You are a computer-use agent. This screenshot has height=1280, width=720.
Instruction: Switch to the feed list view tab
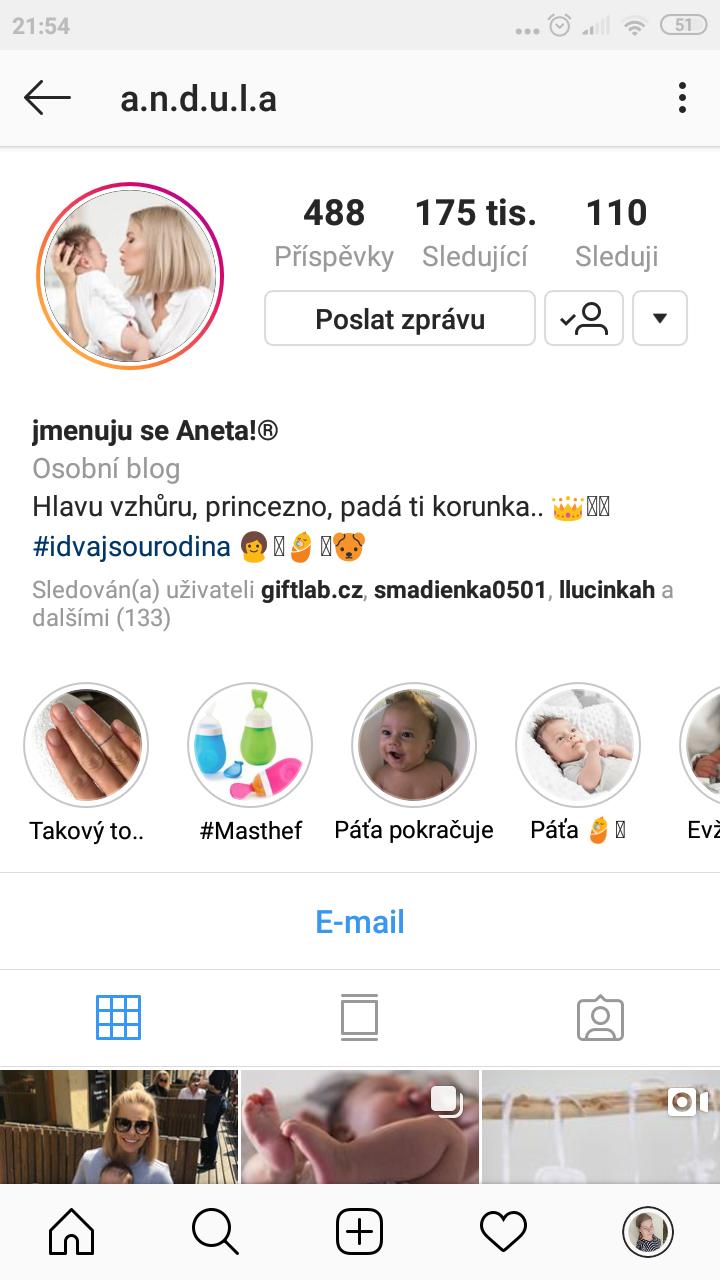click(x=360, y=1018)
